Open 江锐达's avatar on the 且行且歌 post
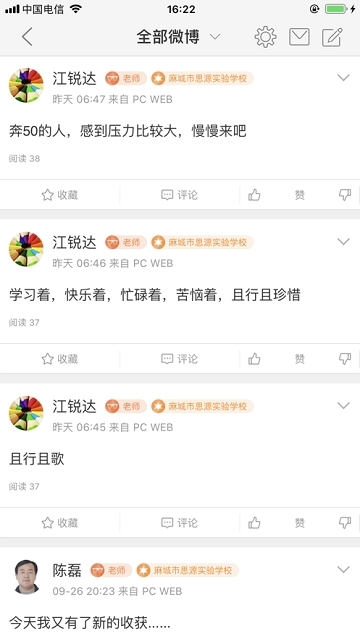Viewport: 360px width, 639px height. coord(27,413)
